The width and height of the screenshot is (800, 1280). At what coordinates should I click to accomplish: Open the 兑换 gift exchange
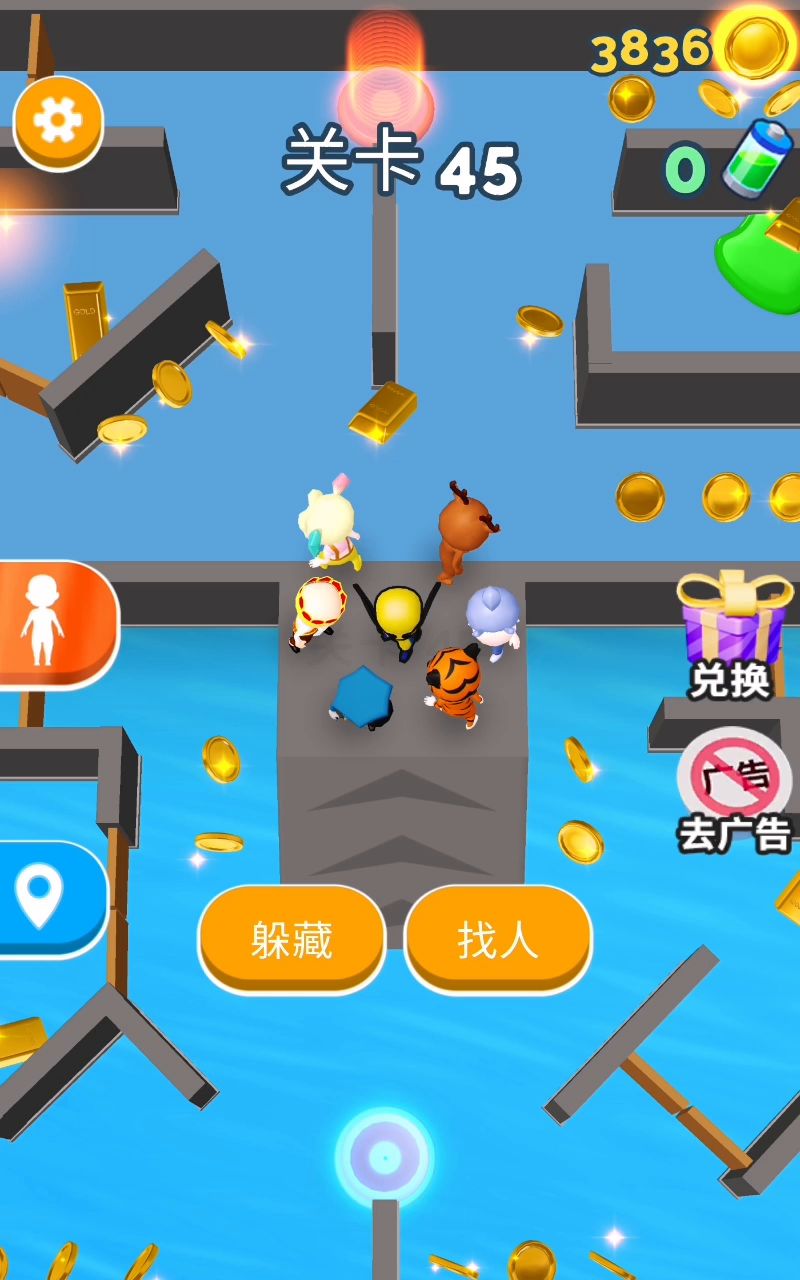733,635
